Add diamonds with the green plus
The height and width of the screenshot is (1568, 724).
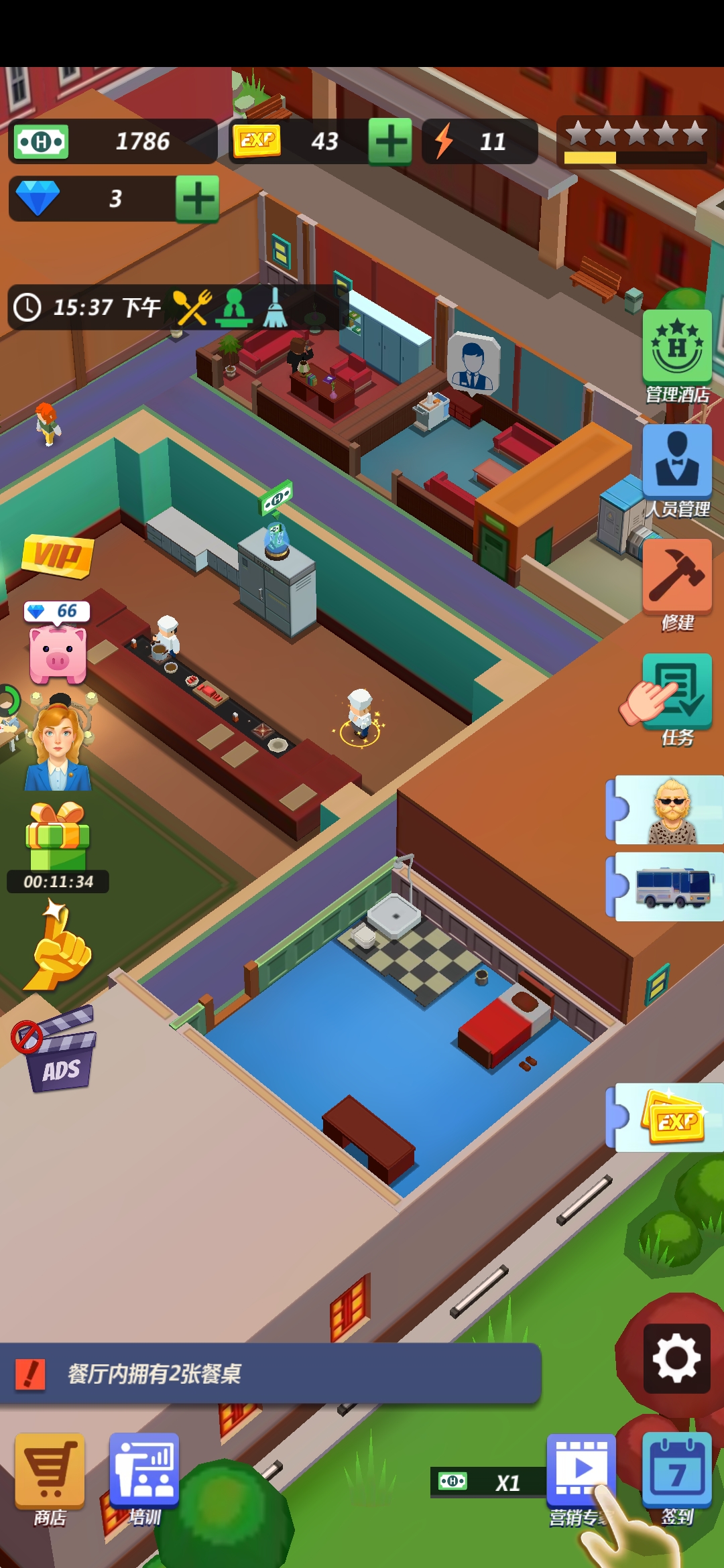pos(197,199)
